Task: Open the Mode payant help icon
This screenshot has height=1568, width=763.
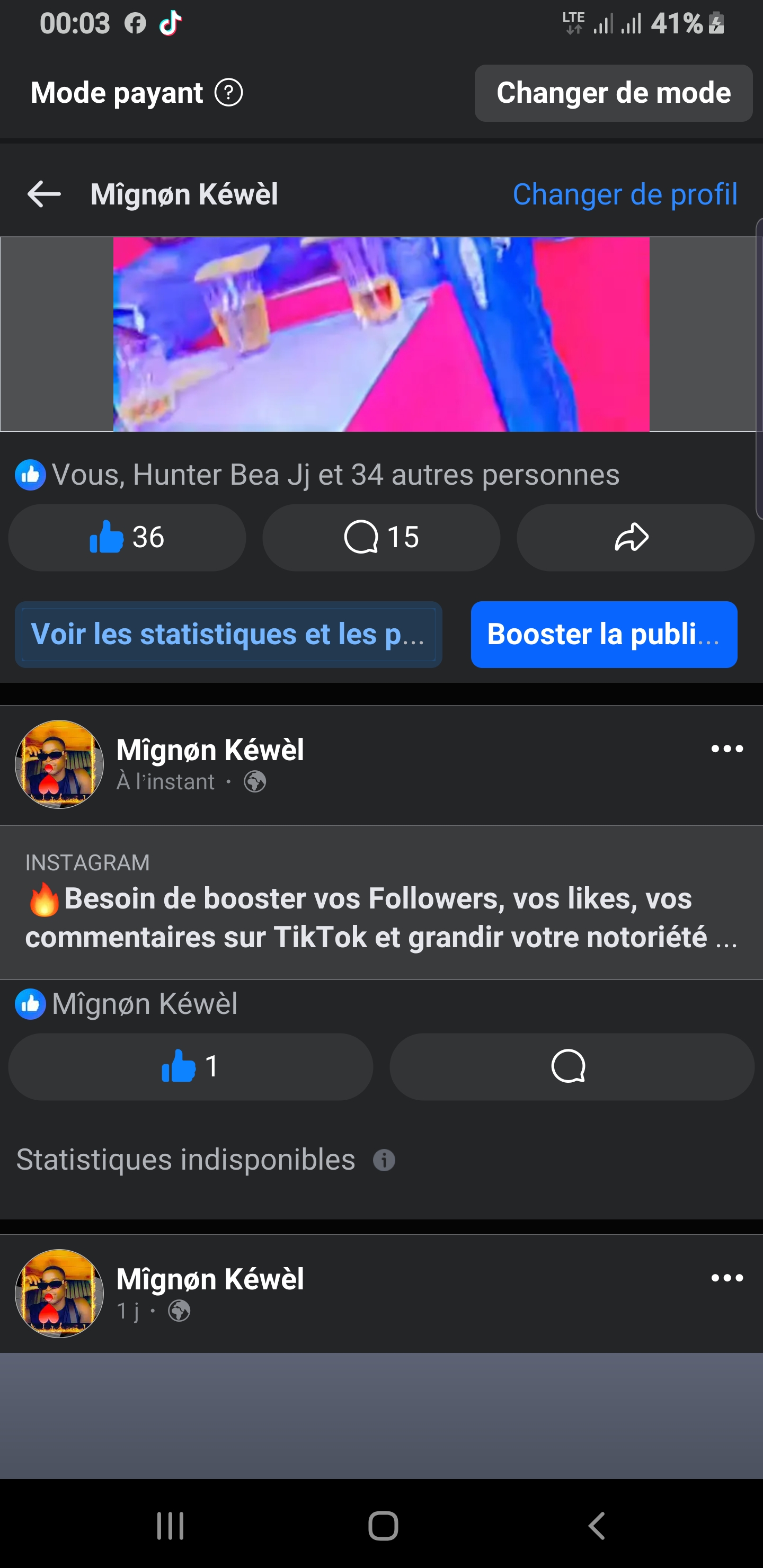Action: 229,93
